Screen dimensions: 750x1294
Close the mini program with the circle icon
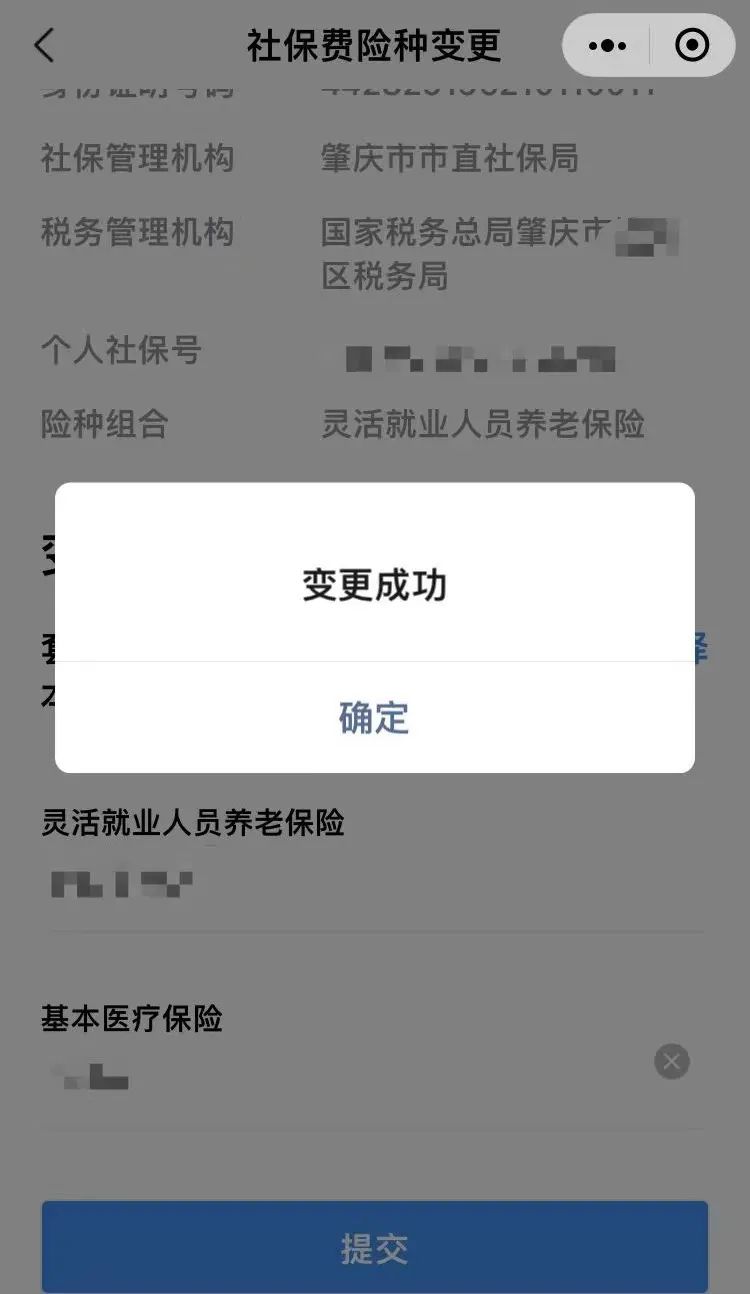(692, 46)
